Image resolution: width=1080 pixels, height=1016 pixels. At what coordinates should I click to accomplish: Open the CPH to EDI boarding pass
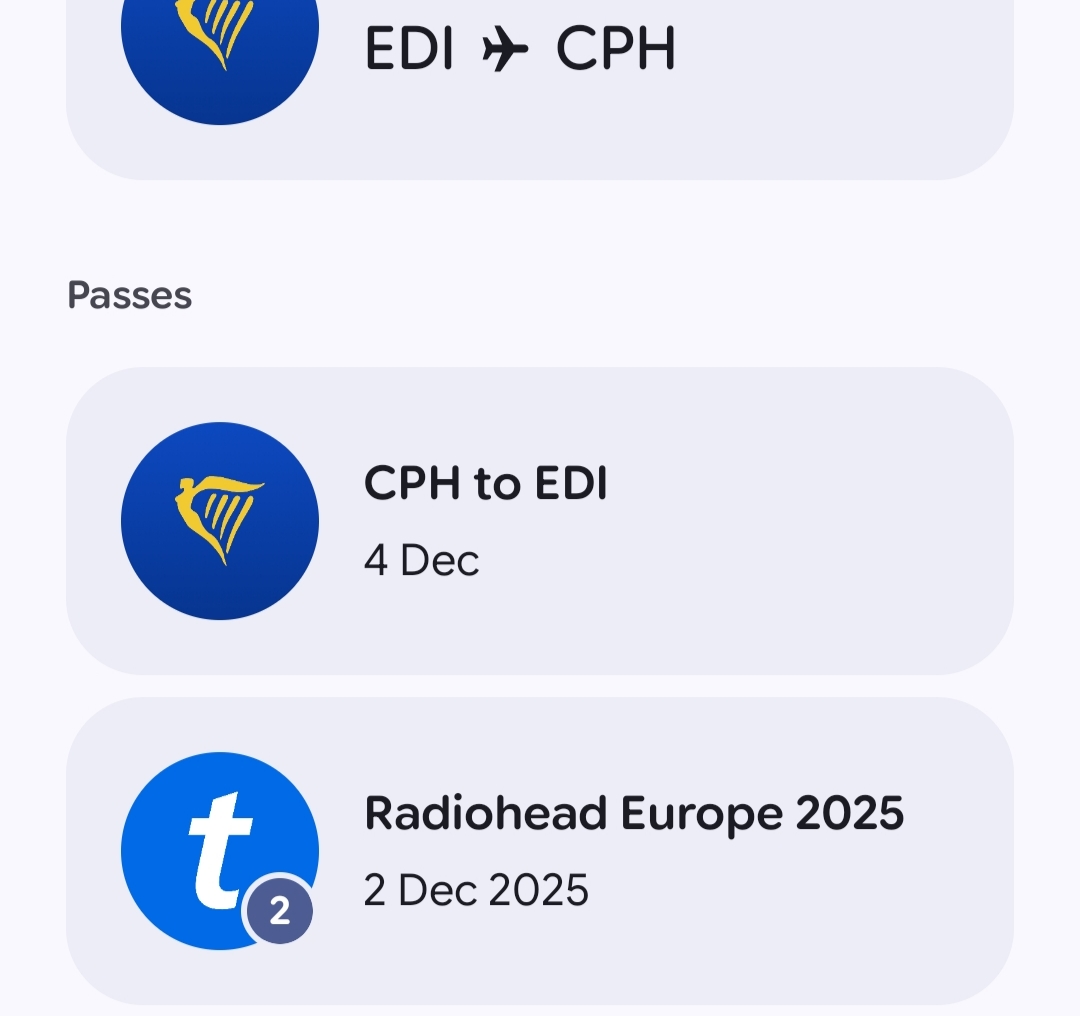click(x=540, y=520)
